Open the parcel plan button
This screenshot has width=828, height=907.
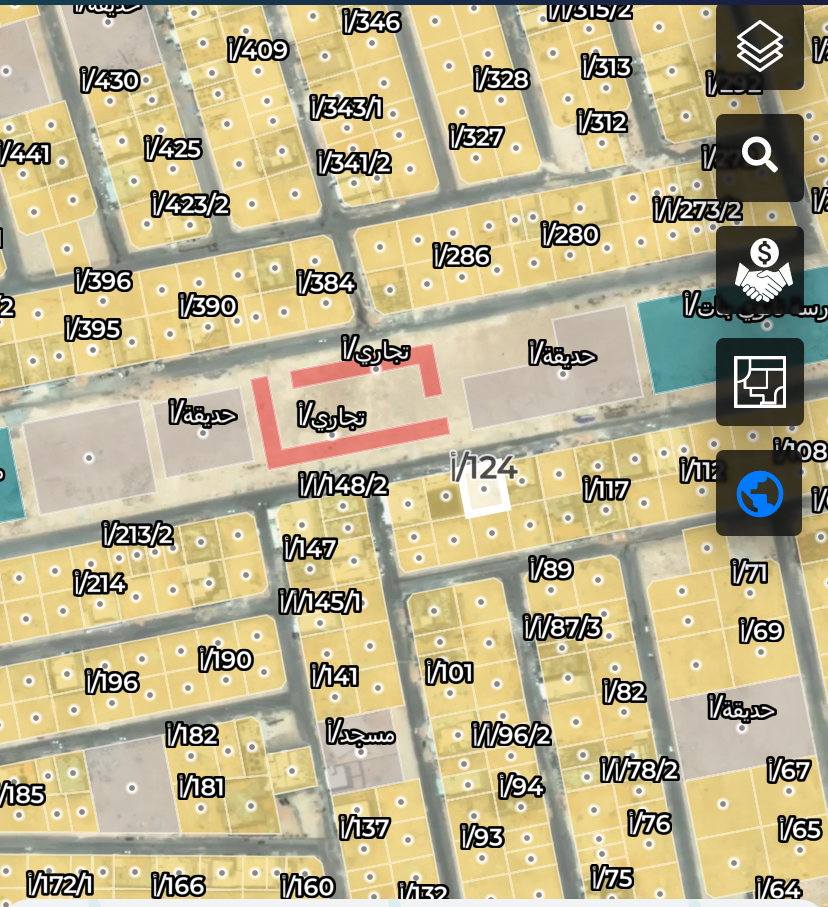coord(760,382)
